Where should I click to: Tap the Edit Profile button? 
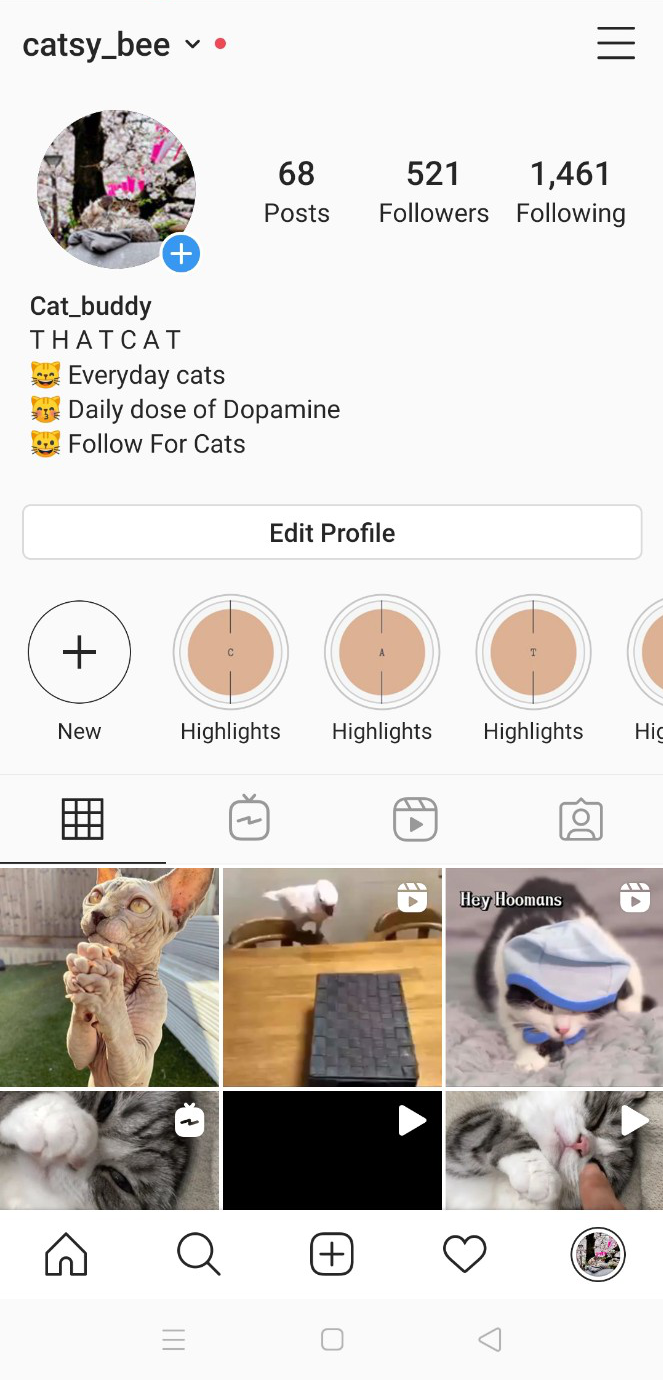click(332, 532)
